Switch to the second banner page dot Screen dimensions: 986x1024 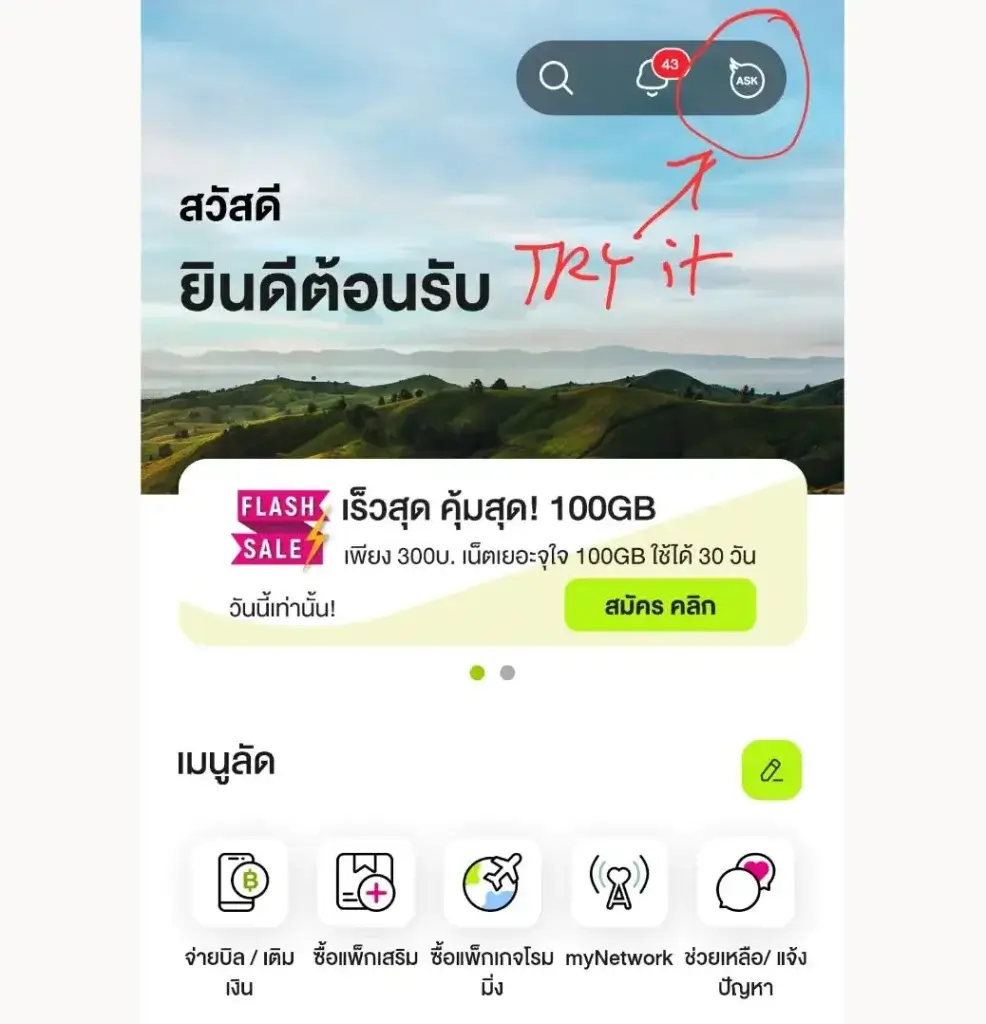[508, 673]
